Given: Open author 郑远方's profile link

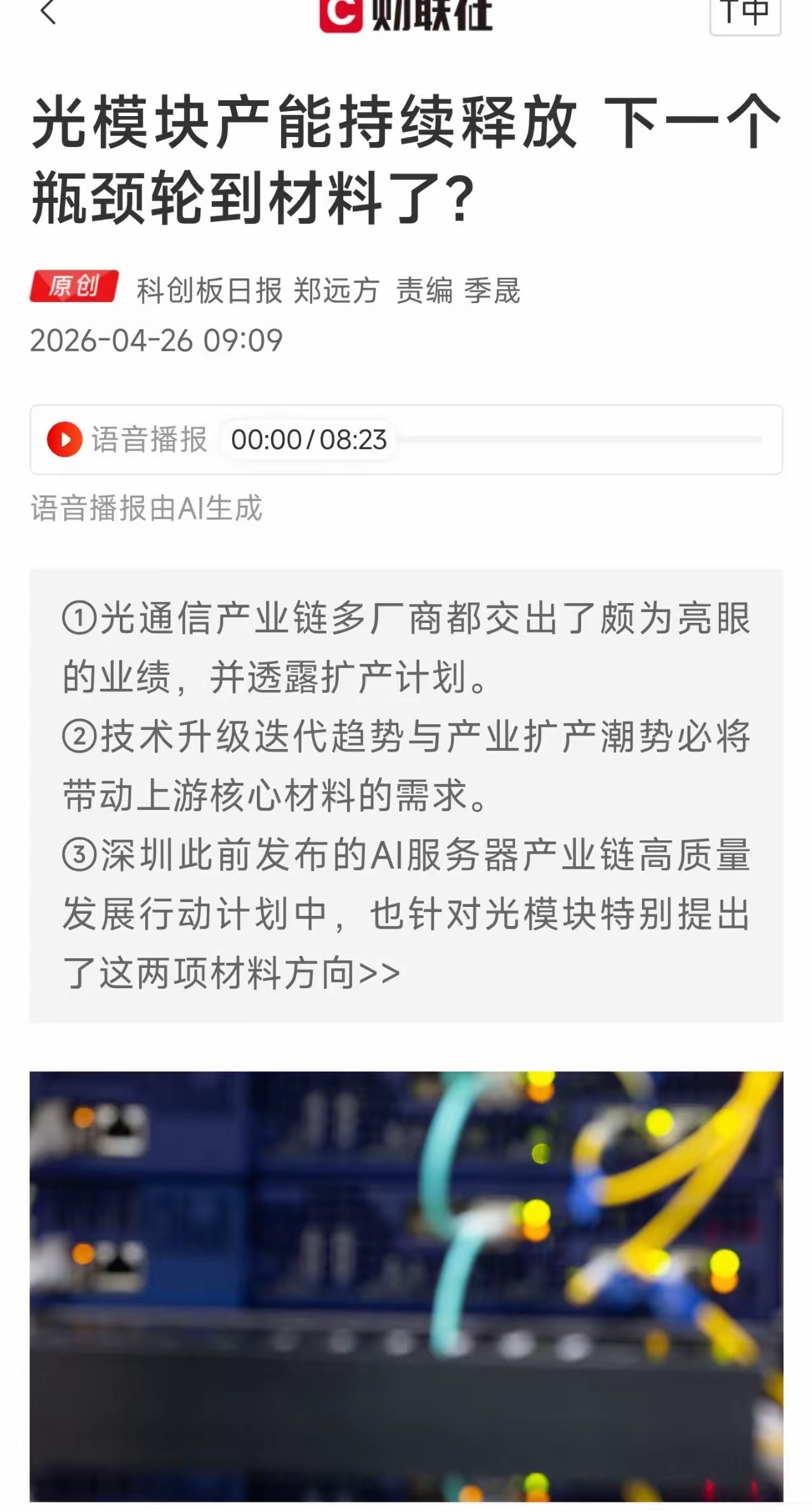Looking at the screenshot, I should 336,289.
